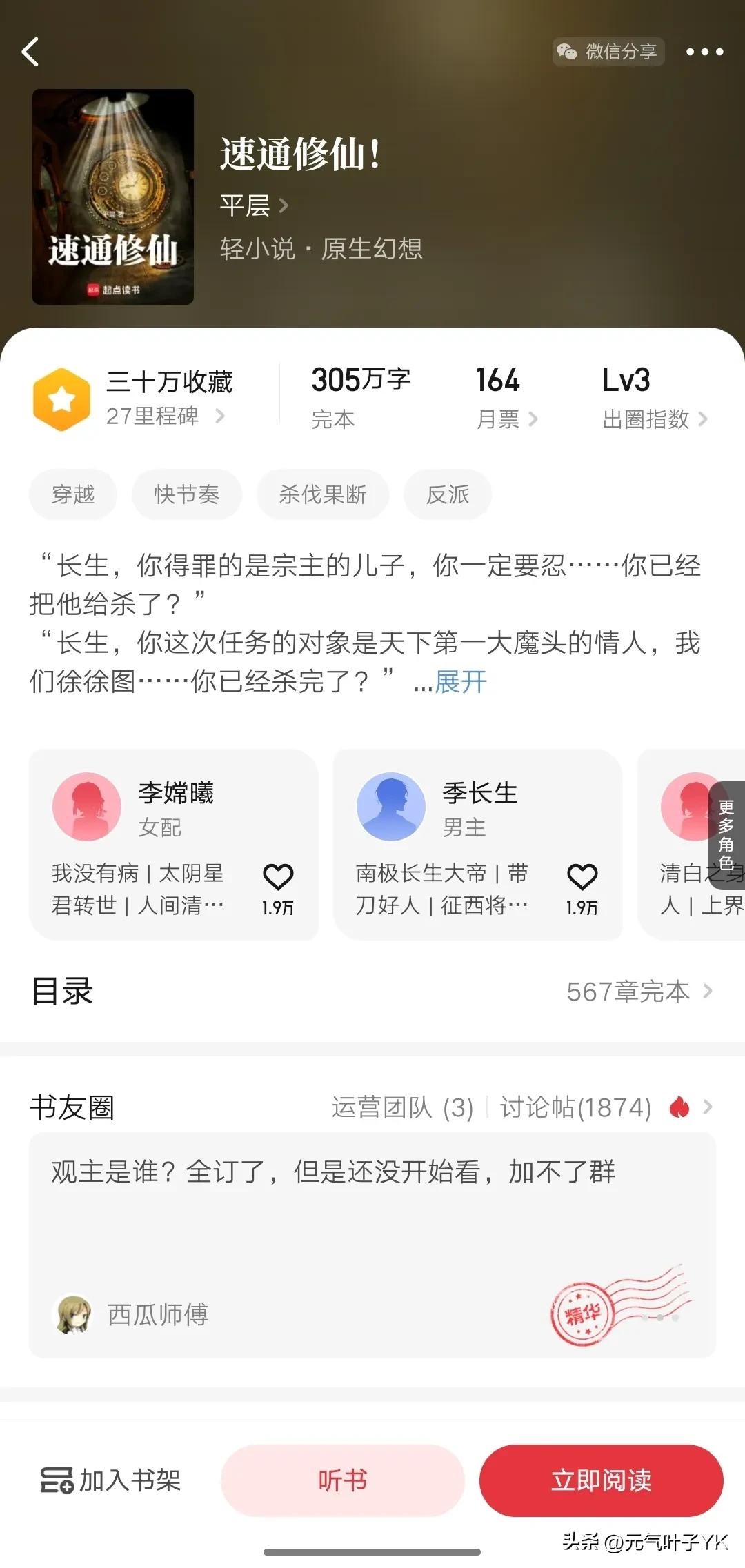The height and width of the screenshot is (1568, 745).
Task: View the 27里程碑 milestones
Action: pos(165,416)
